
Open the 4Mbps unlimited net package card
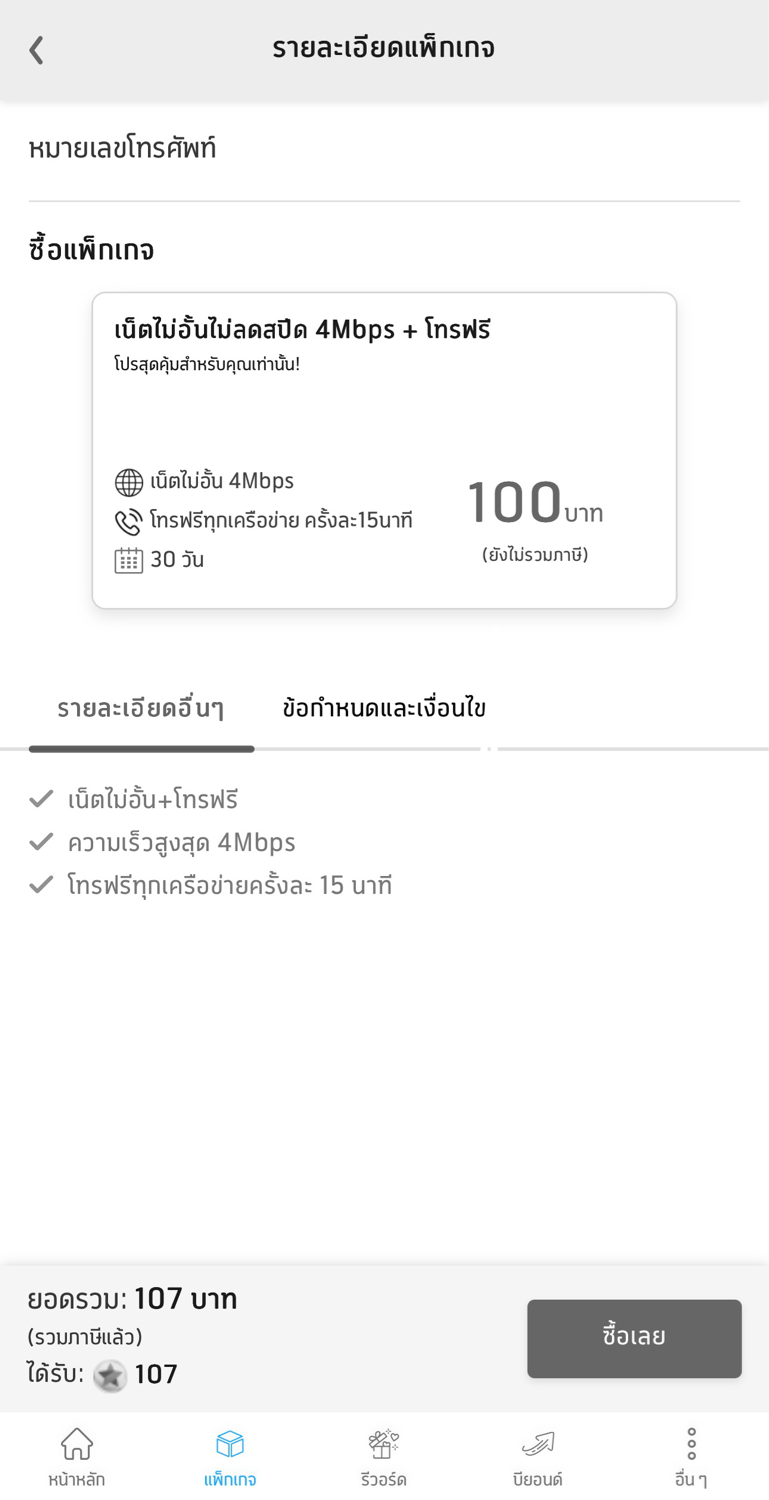(384, 450)
